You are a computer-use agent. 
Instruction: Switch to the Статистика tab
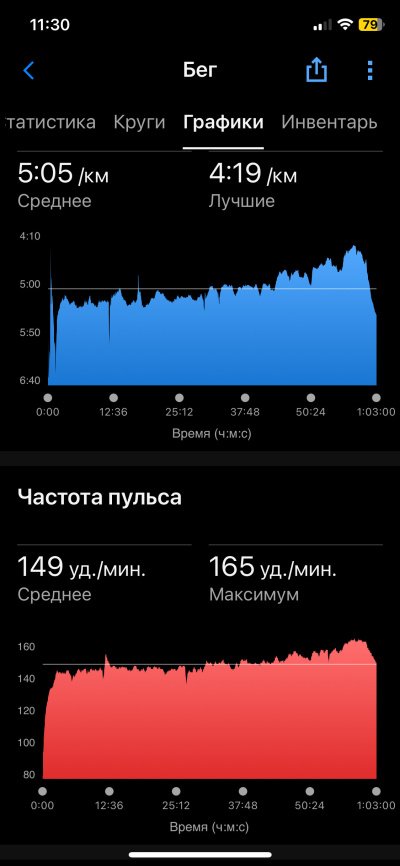[x=49, y=122]
